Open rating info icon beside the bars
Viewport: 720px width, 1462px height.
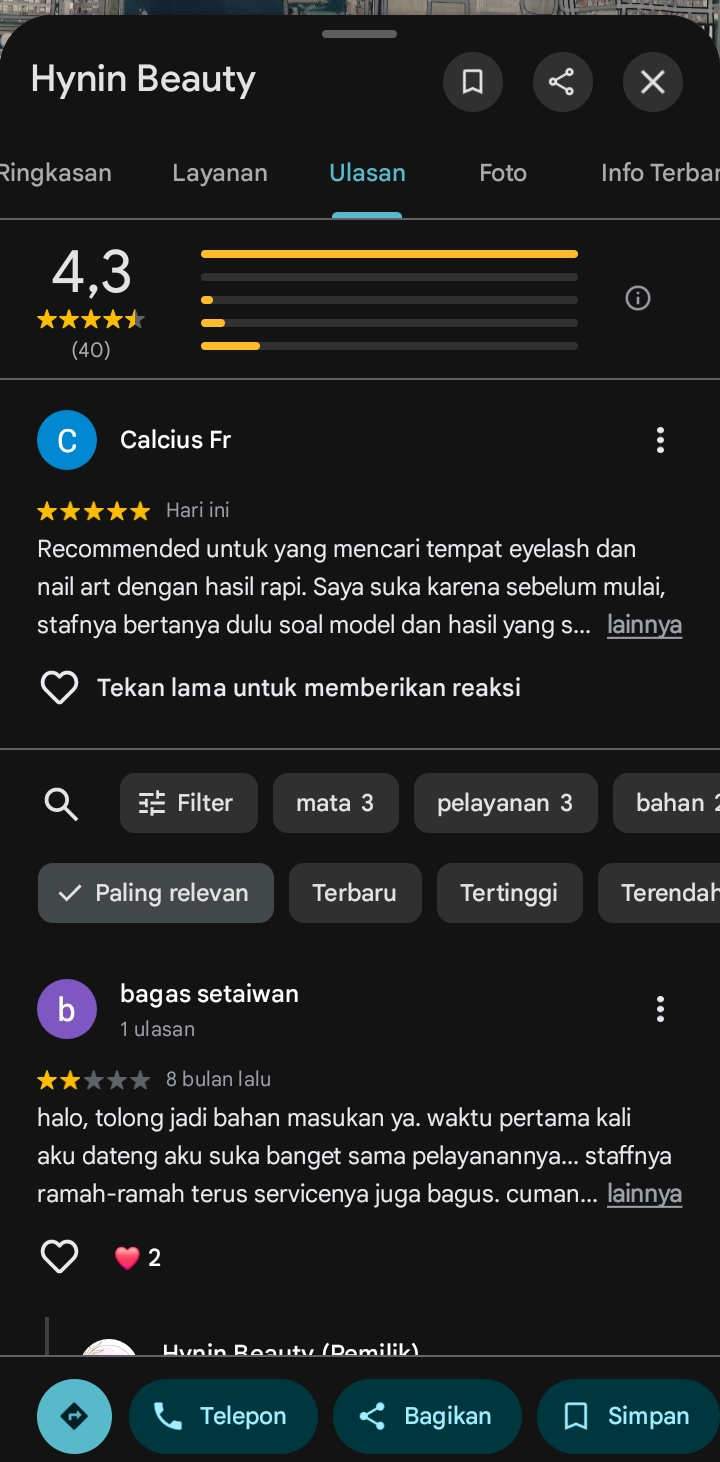[638, 298]
